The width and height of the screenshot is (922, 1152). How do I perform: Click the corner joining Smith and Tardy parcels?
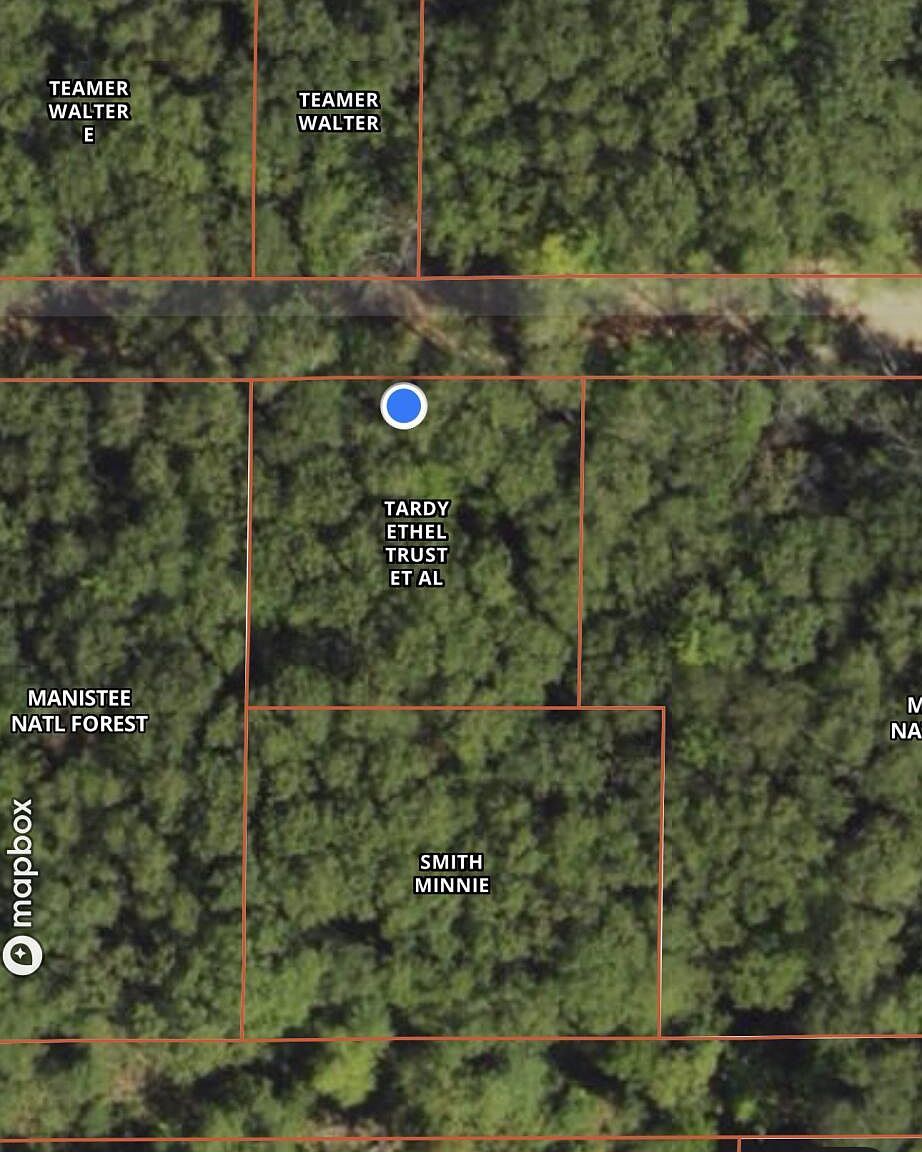tap(580, 705)
